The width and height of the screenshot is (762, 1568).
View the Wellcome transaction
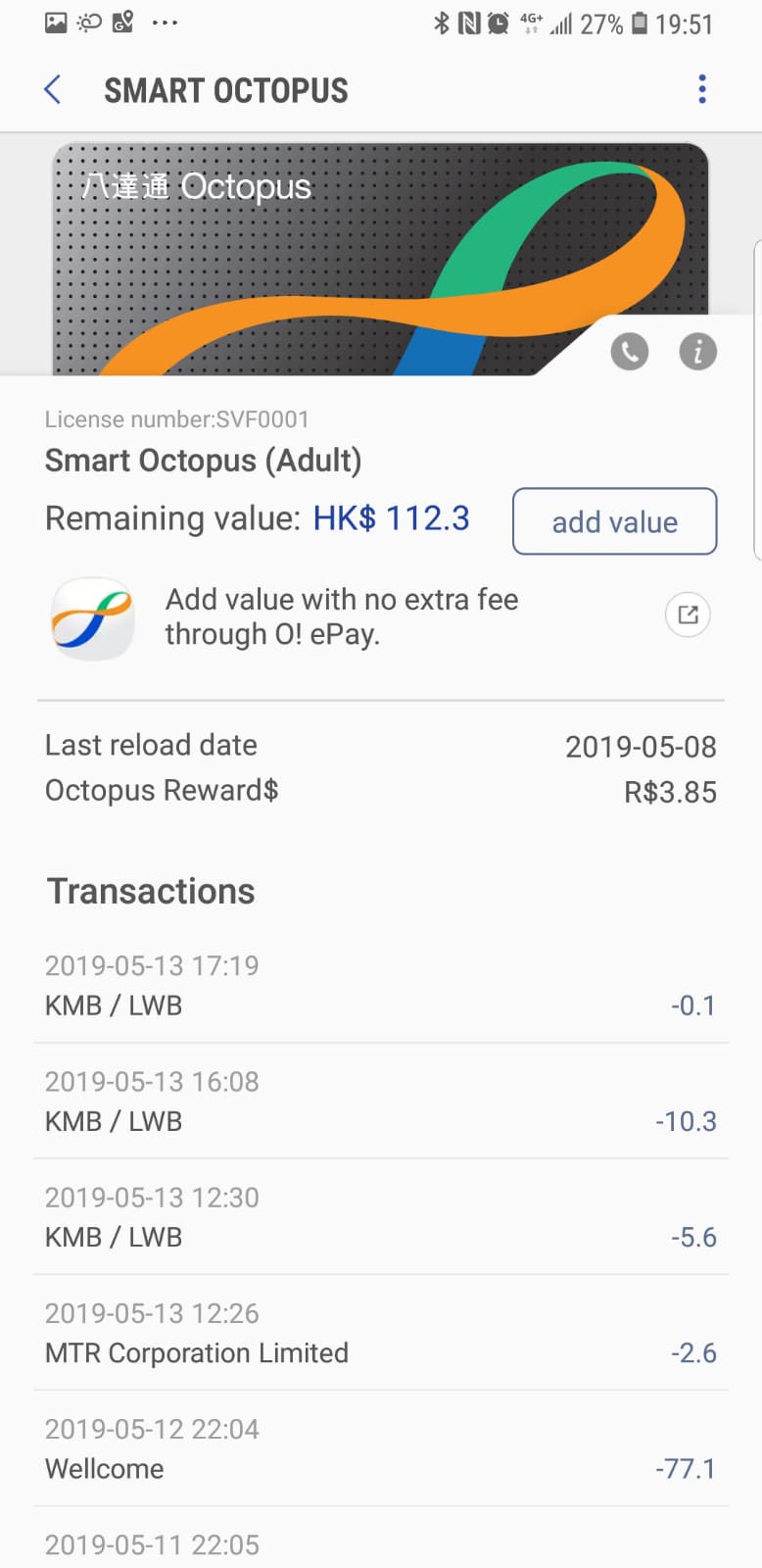380,1448
